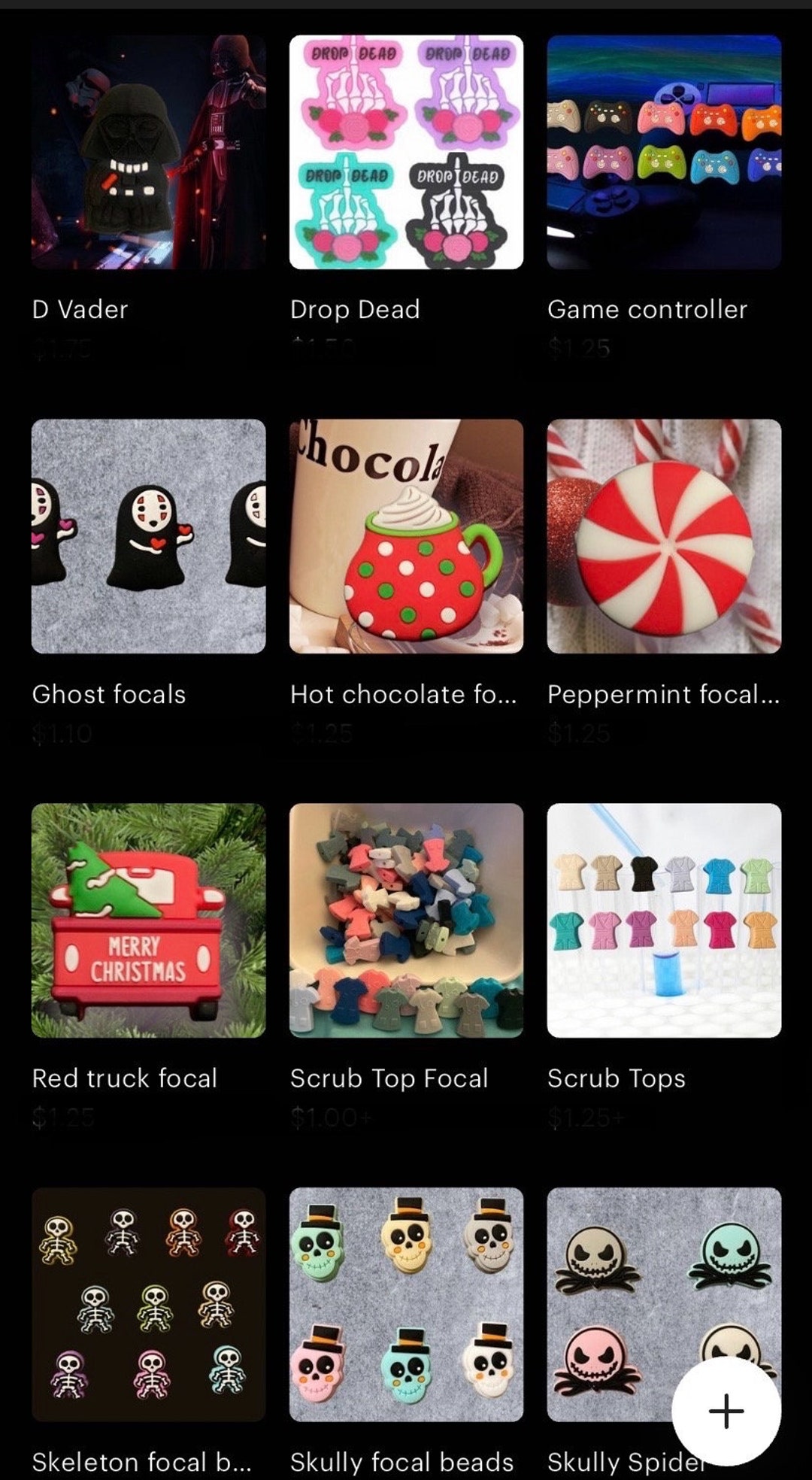
Task: View the Ghost focals product
Action: 148,536
